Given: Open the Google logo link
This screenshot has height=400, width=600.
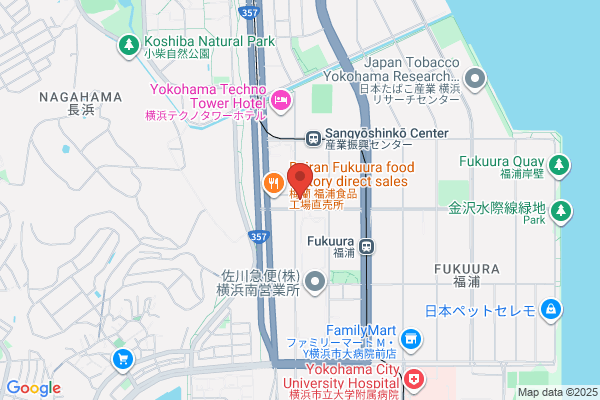Looking at the screenshot, I should [x=34, y=388].
